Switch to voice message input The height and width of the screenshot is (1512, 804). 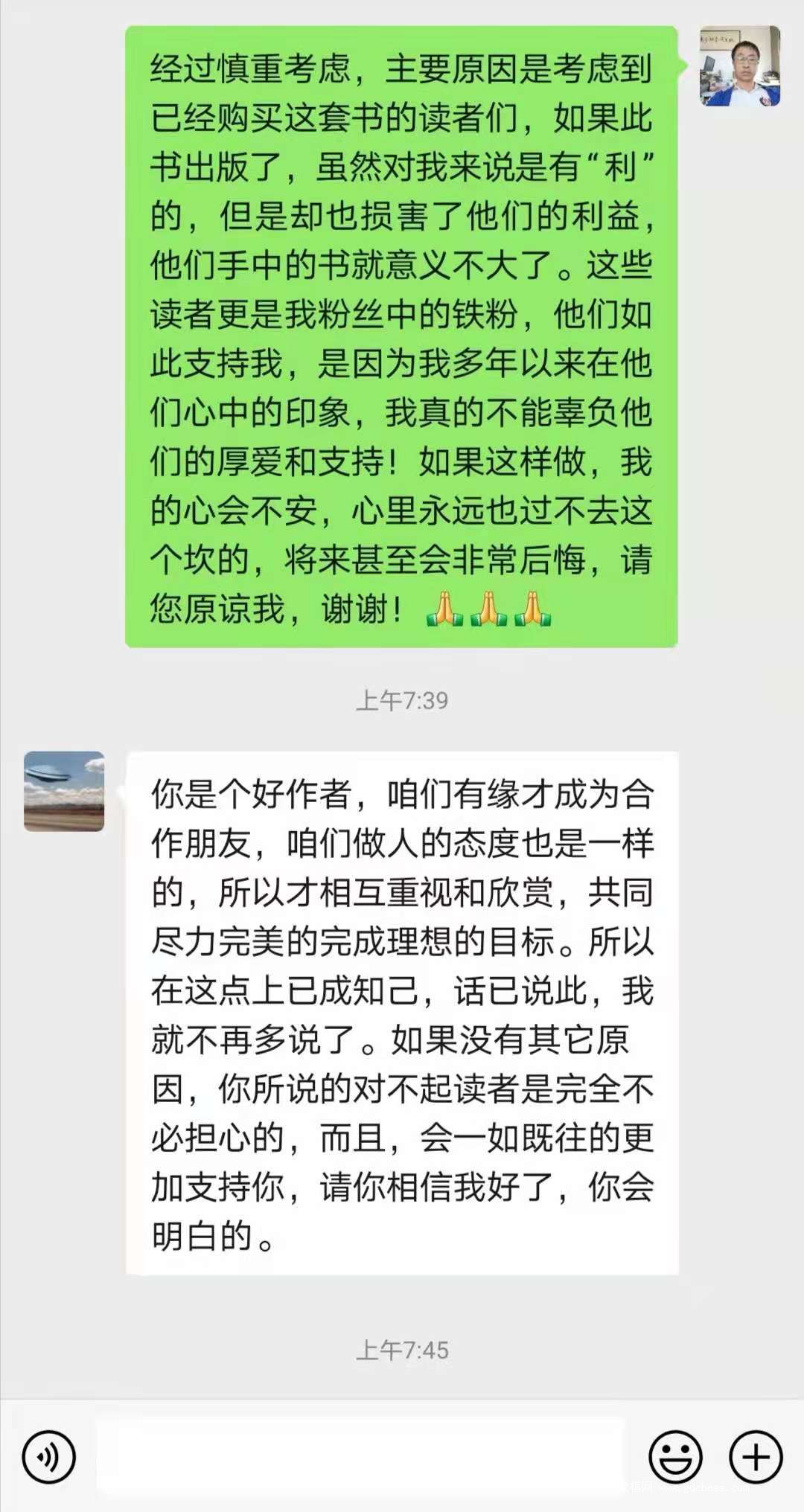pos(49,1456)
